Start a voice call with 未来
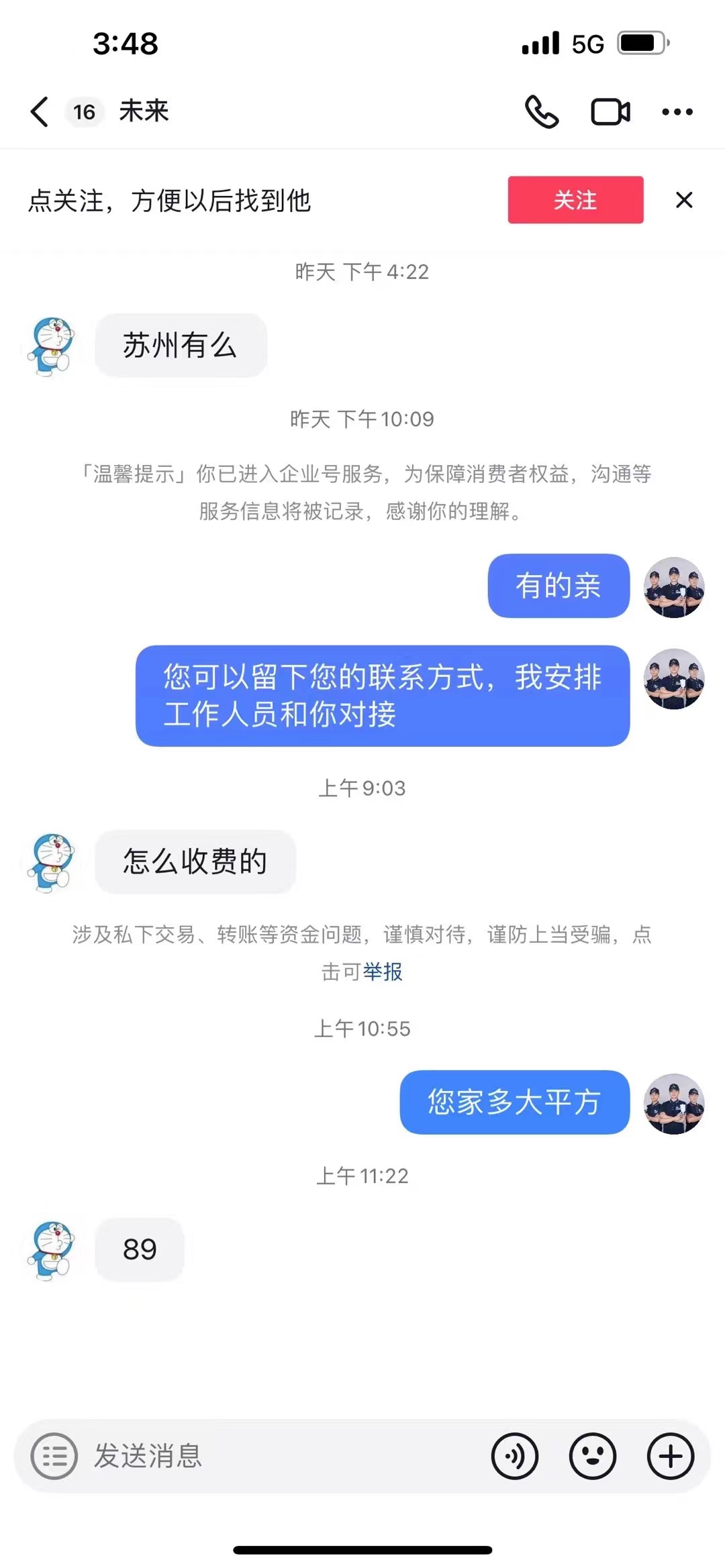The height and width of the screenshot is (1568, 725). pyautogui.click(x=541, y=111)
